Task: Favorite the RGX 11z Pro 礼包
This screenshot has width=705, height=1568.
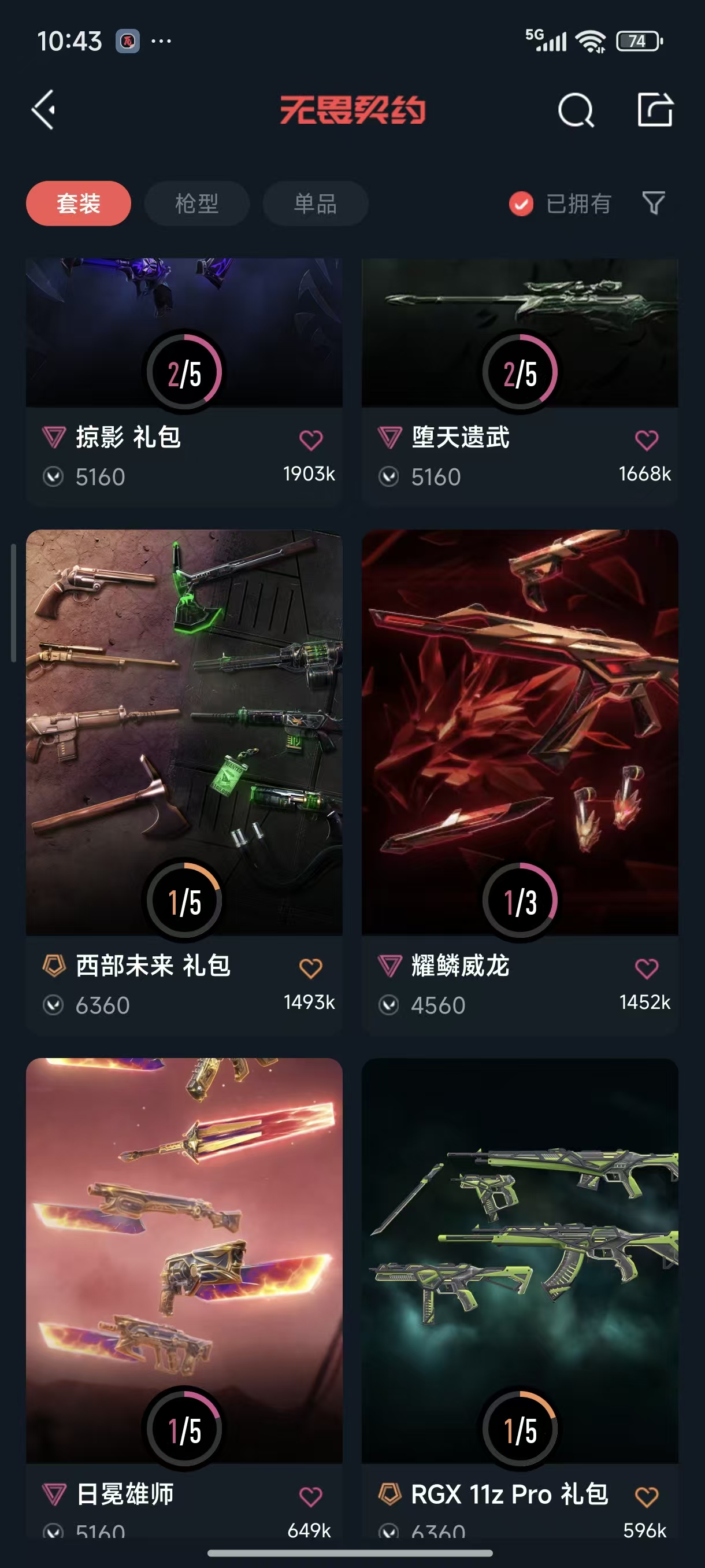Action: (647, 1496)
